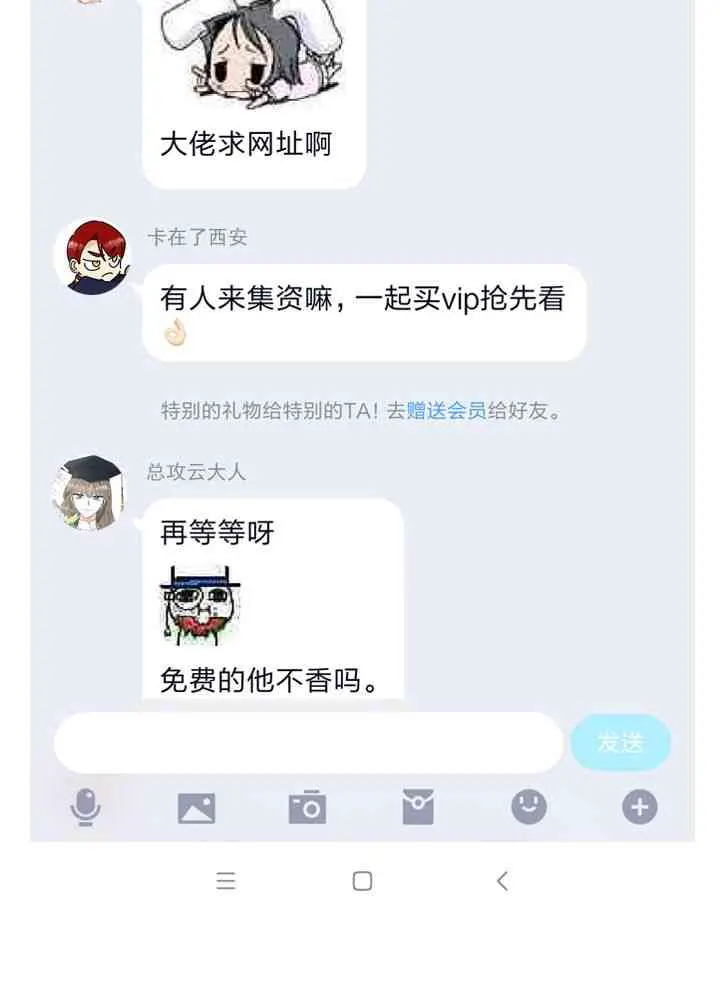Open the camera to take a photo
The width and height of the screenshot is (720, 986).
pyautogui.click(x=307, y=806)
